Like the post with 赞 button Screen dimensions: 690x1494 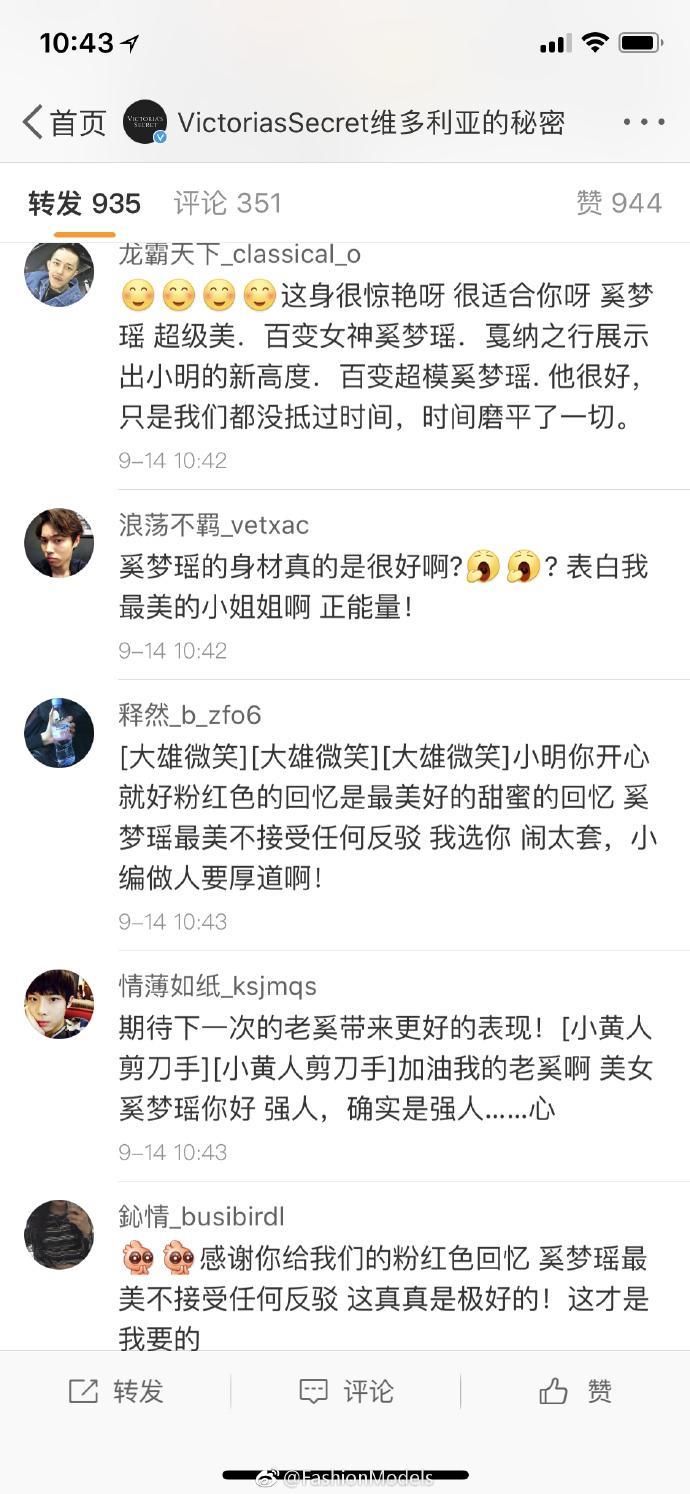coord(575,1391)
